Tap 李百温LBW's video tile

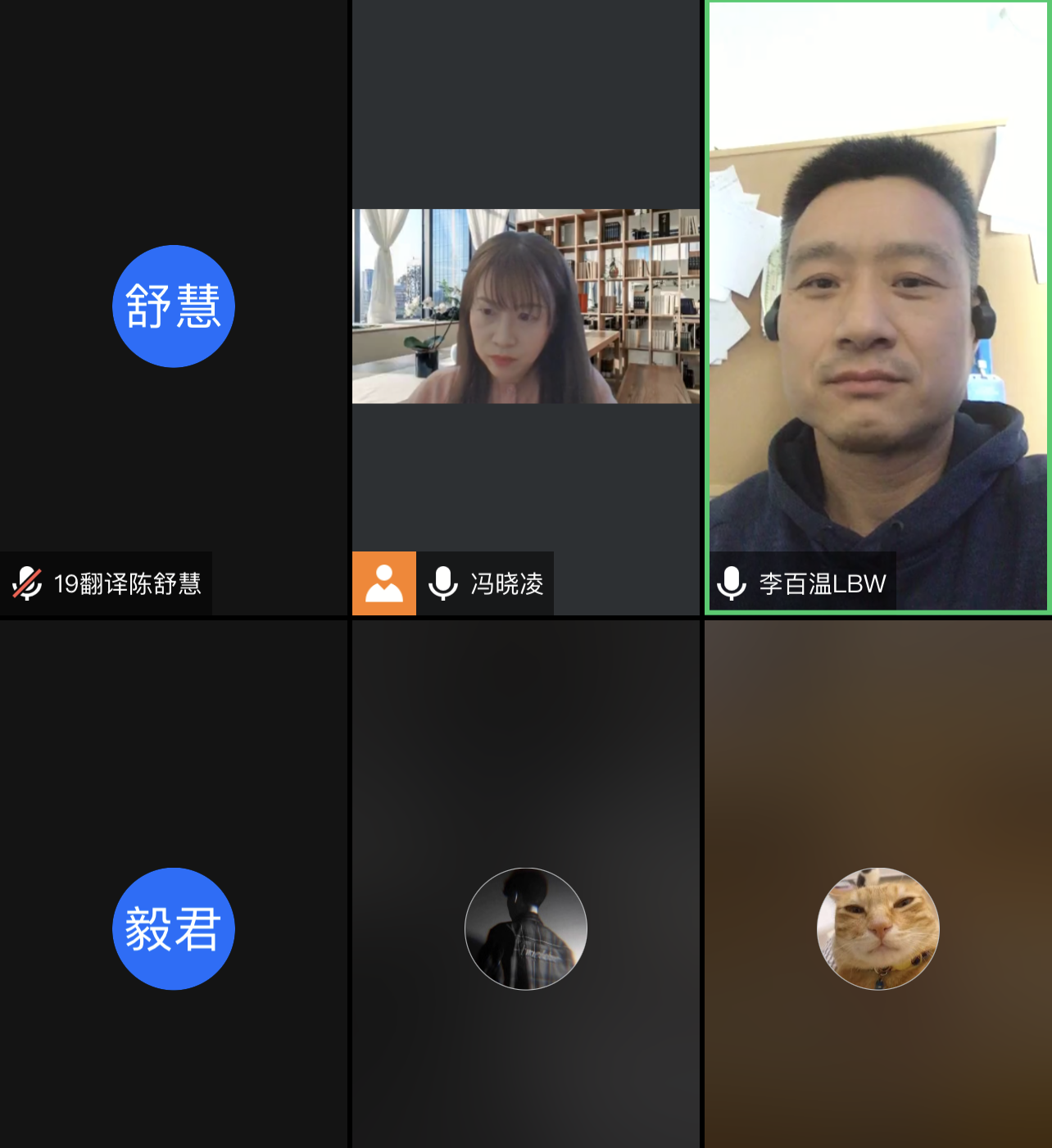[x=877, y=306]
